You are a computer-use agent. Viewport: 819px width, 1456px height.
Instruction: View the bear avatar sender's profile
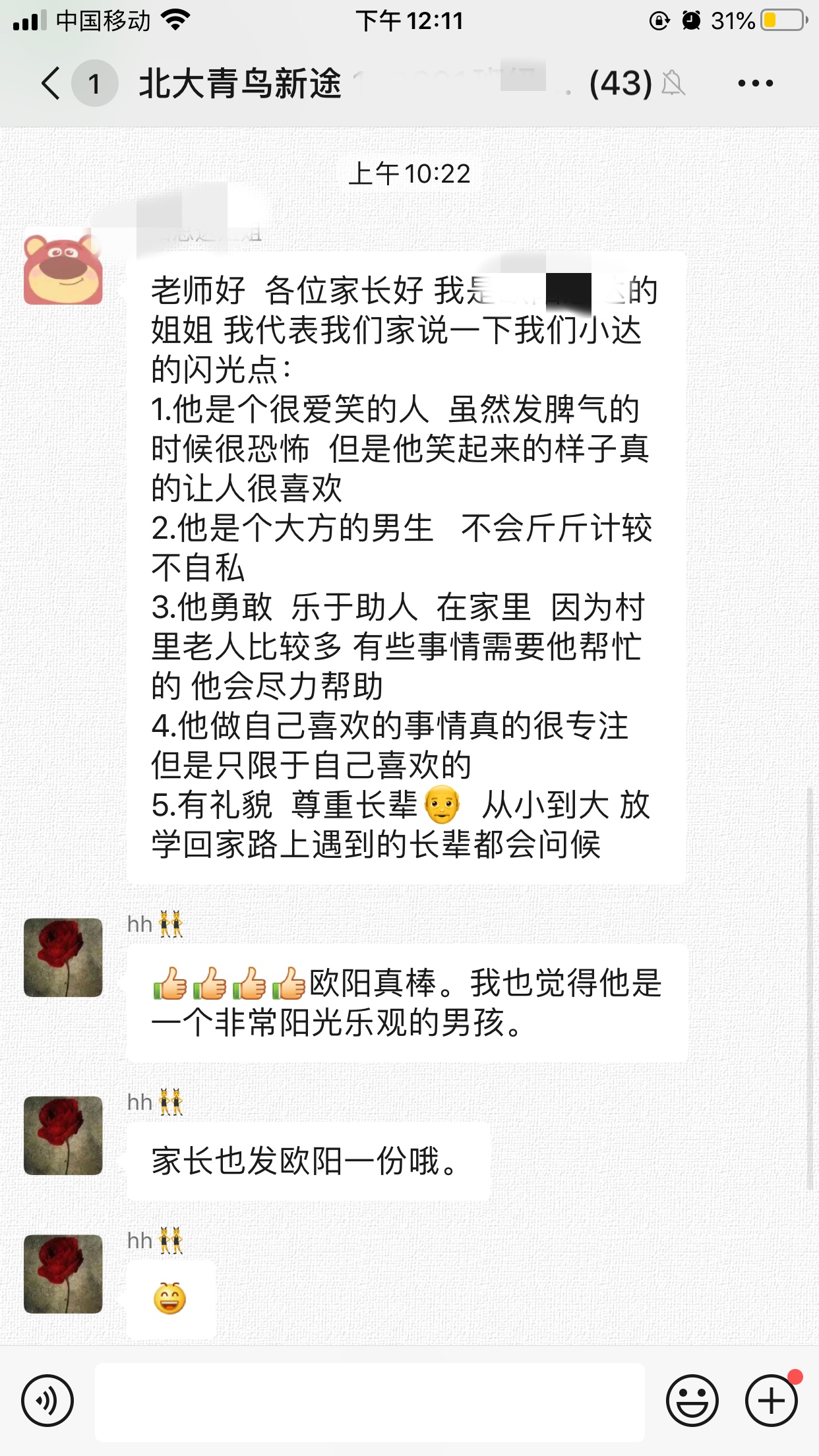point(63,270)
